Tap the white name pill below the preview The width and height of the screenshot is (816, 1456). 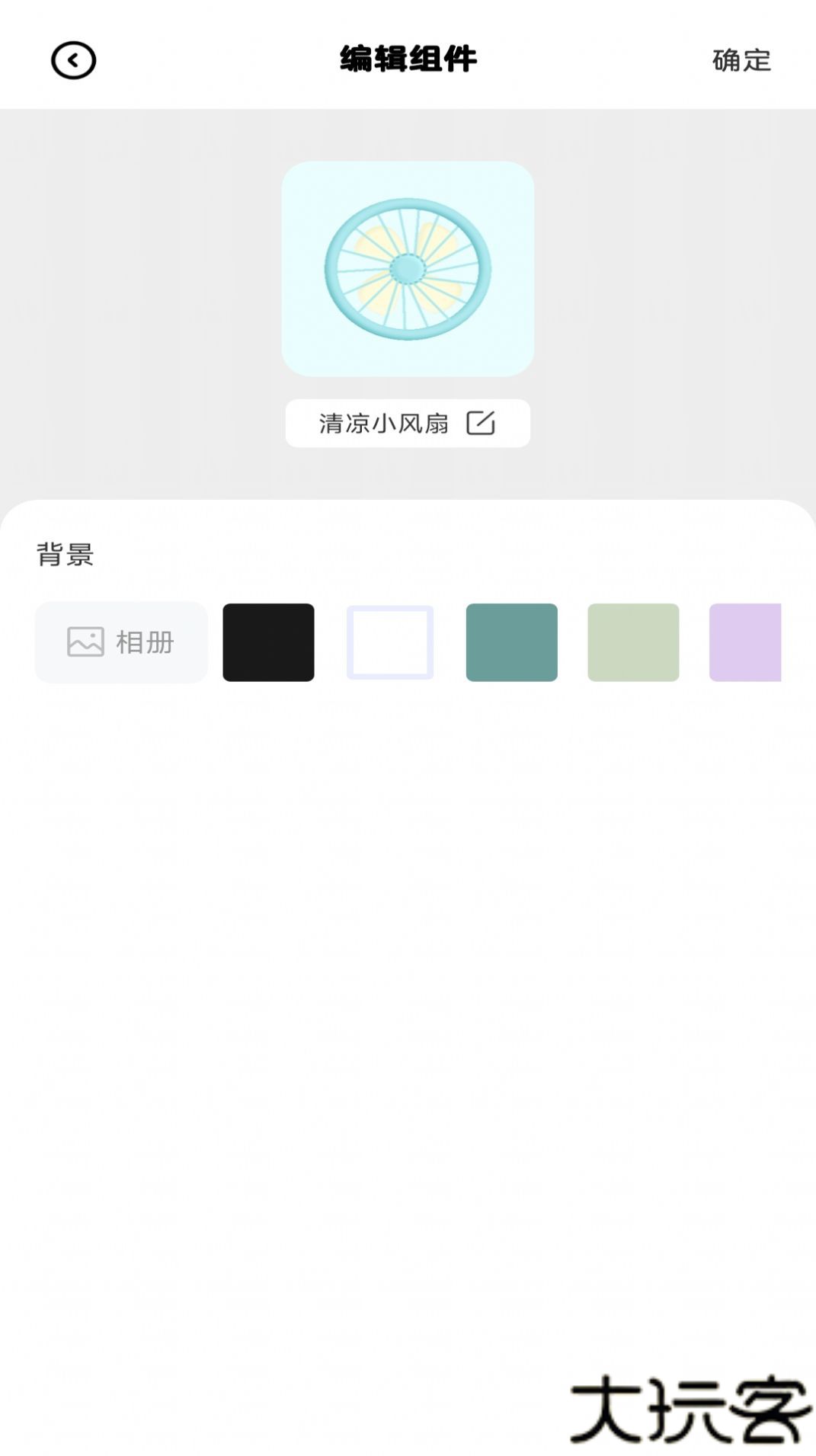(x=408, y=423)
